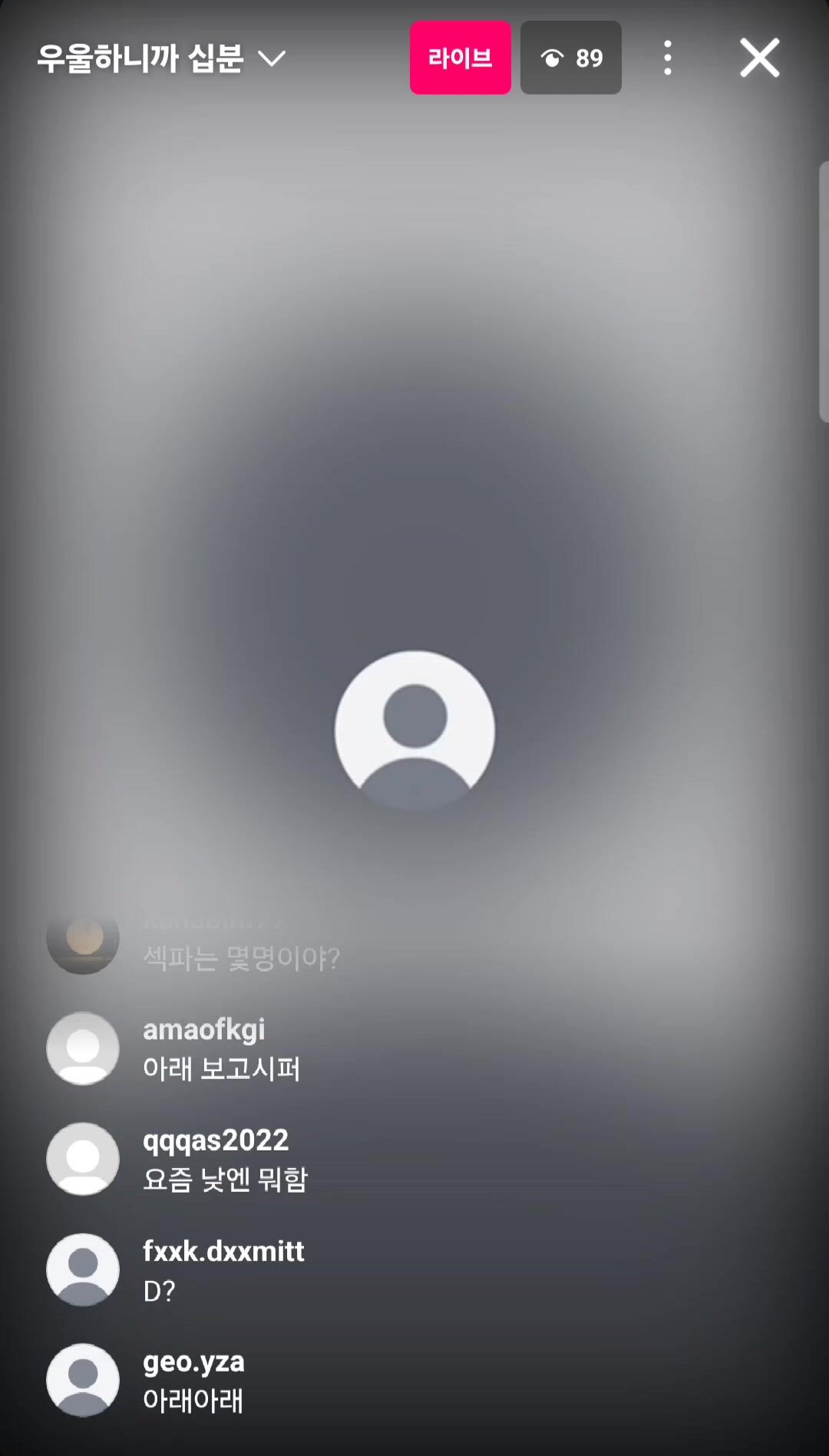Open the three-dot overflow menu
The height and width of the screenshot is (1456, 829).
668,58
